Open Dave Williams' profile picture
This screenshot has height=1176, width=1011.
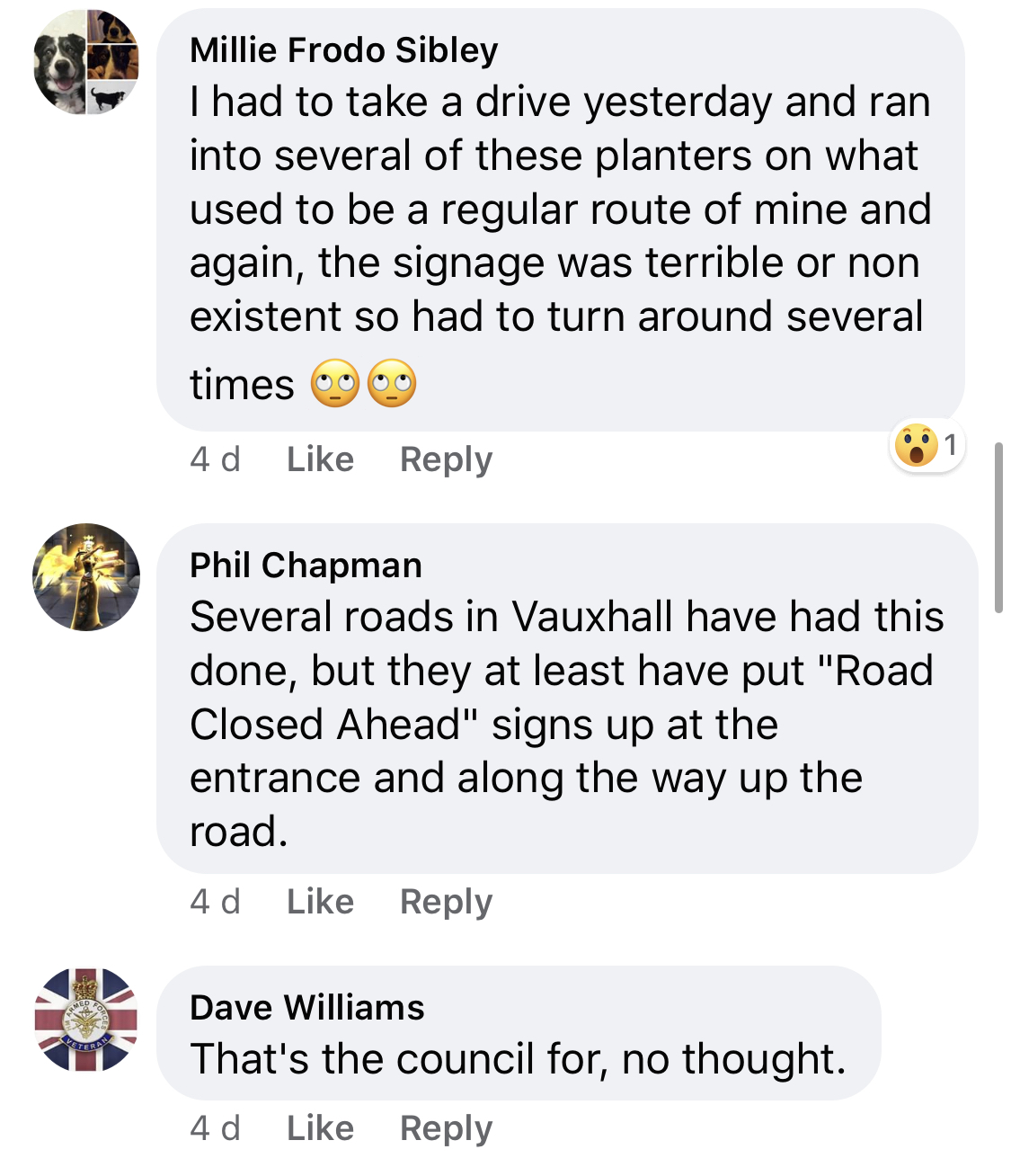click(86, 1020)
